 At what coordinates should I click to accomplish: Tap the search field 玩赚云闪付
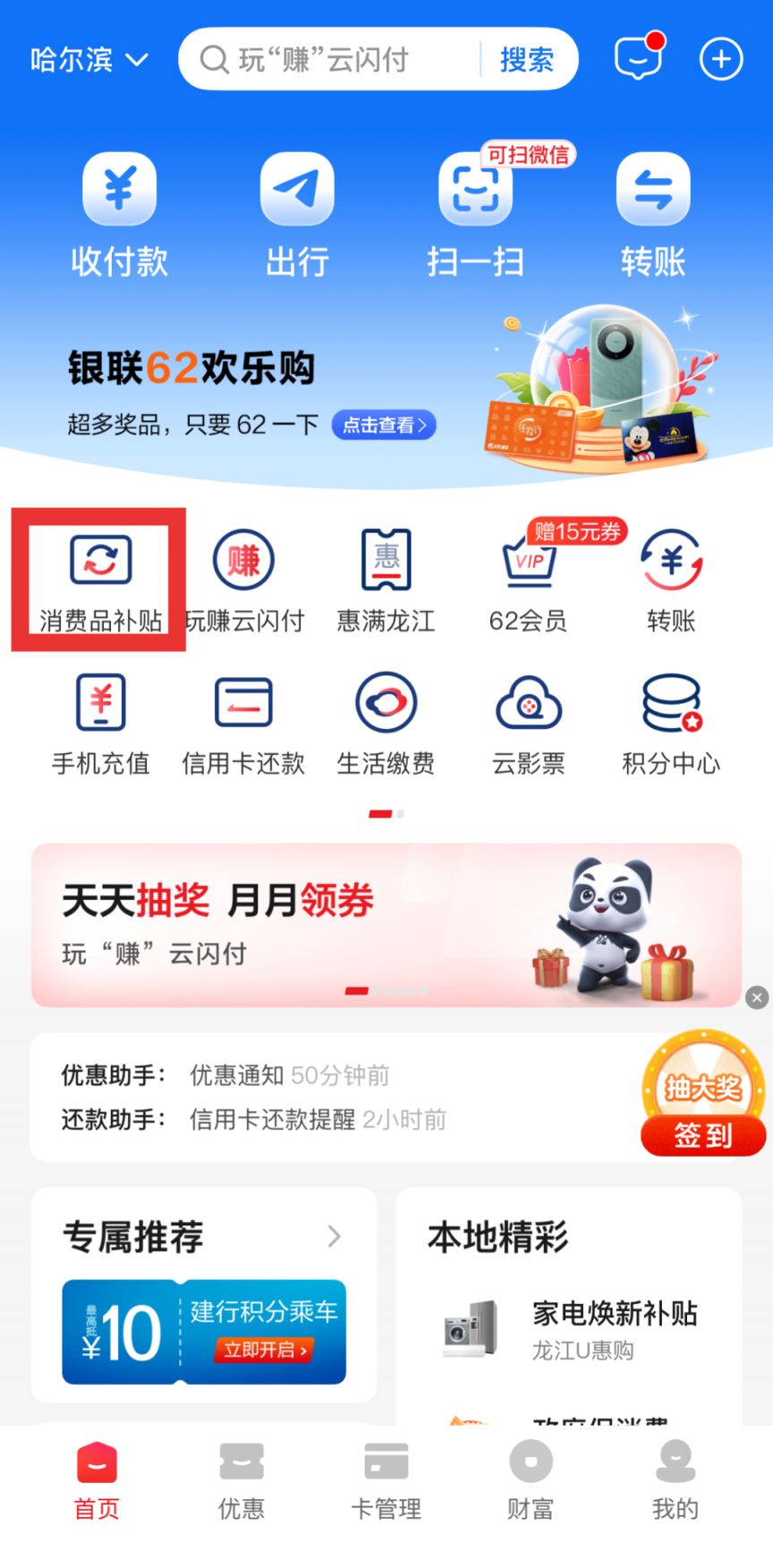click(x=331, y=60)
